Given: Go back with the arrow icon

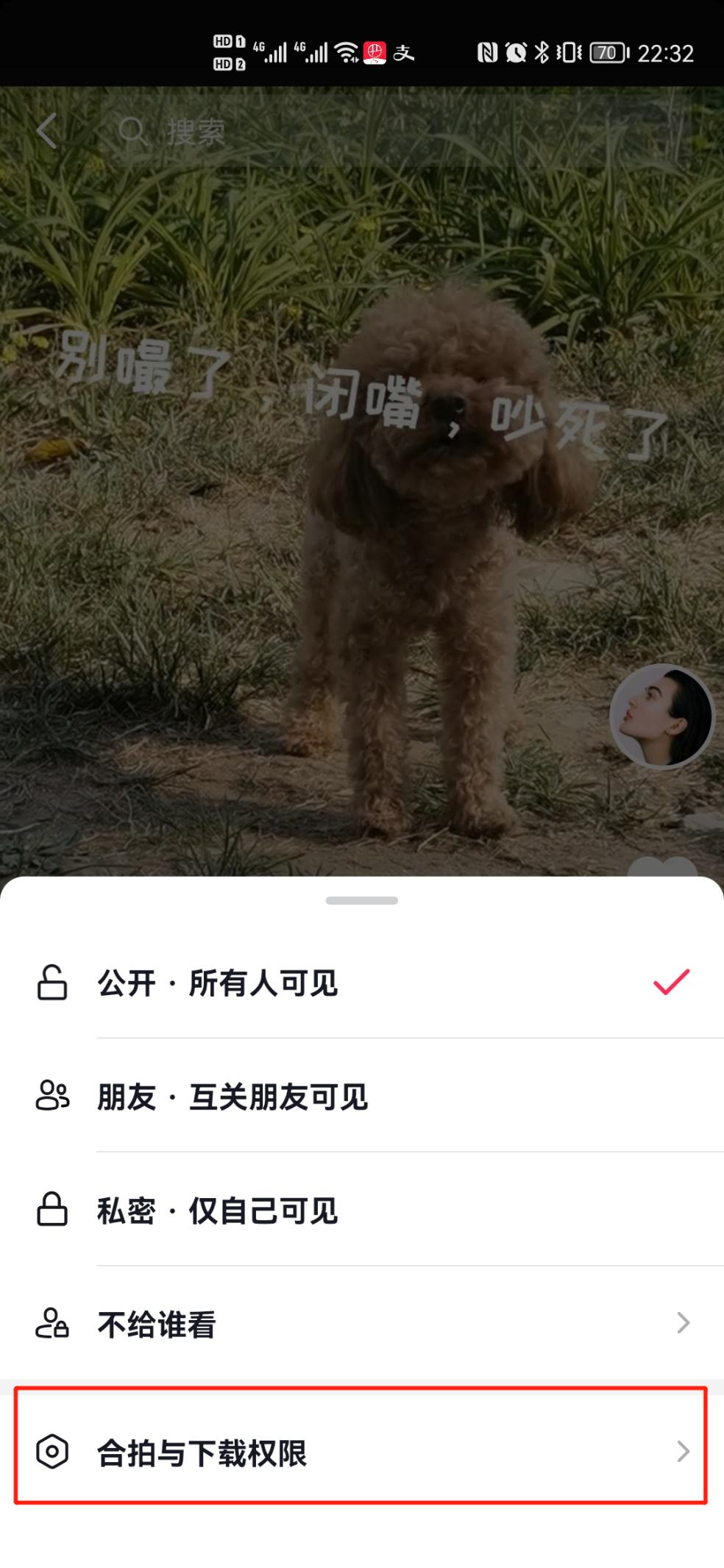Looking at the screenshot, I should pyautogui.click(x=46, y=131).
